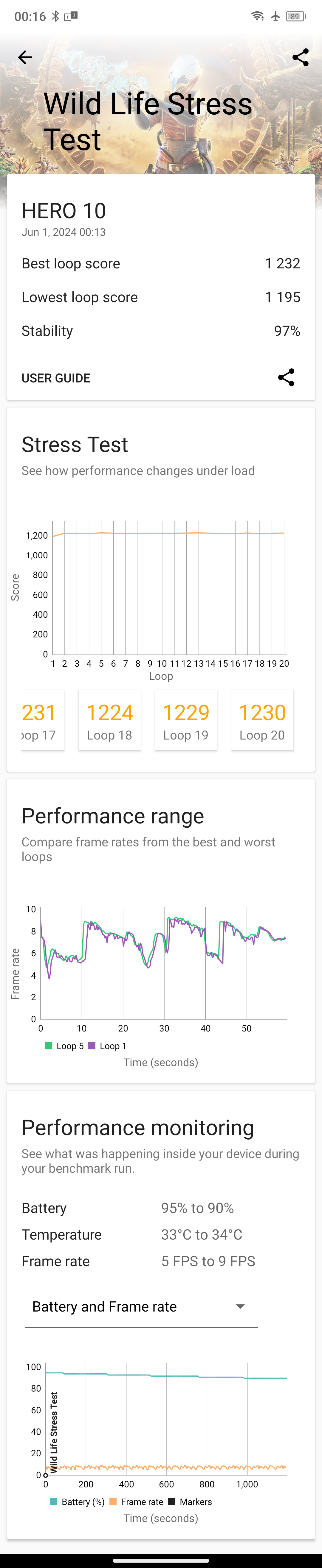The image size is (322, 1568).
Task: Open the USER GUIDE
Action: pyautogui.click(x=56, y=378)
